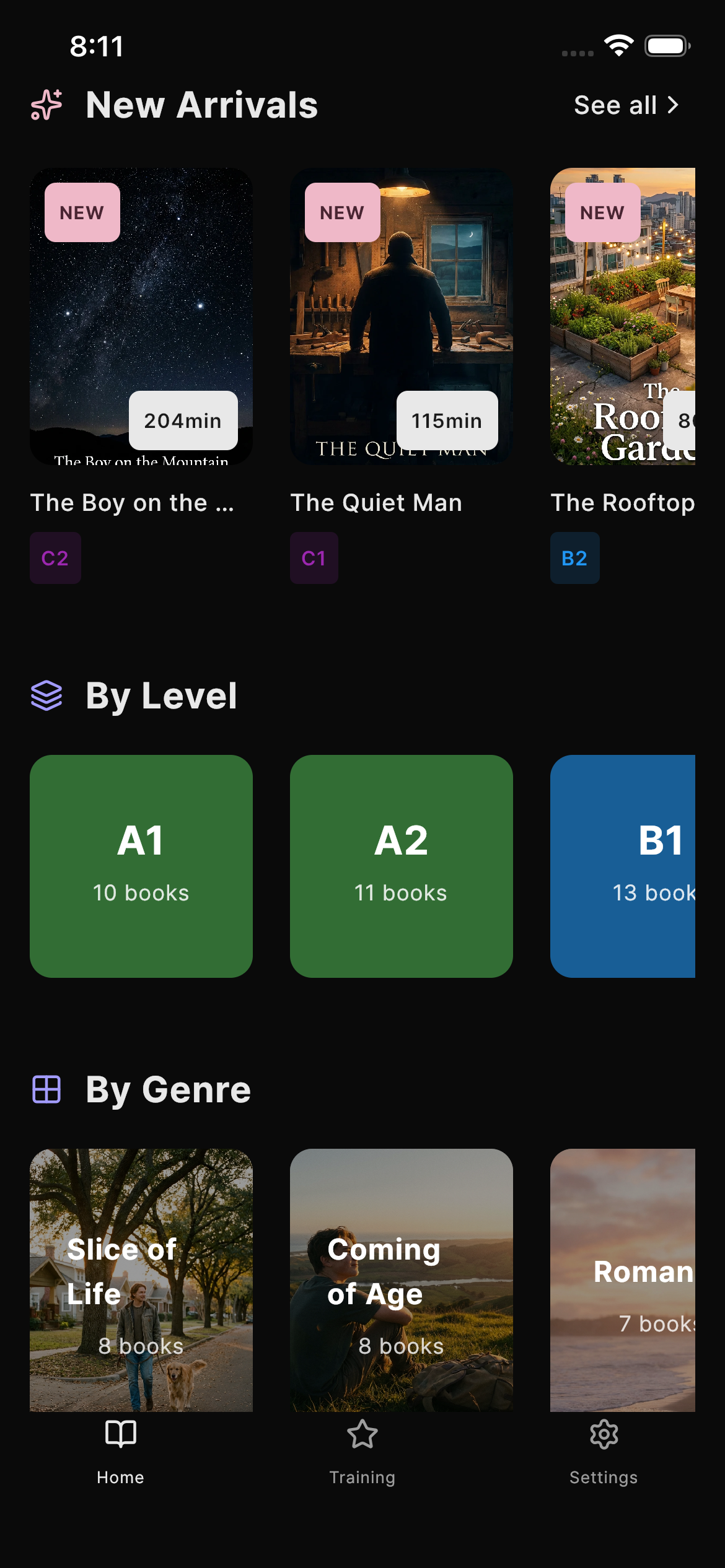Viewport: 725px width, 1568px height.
Task: Tap the C2 level badge
Action: point(55,557)
